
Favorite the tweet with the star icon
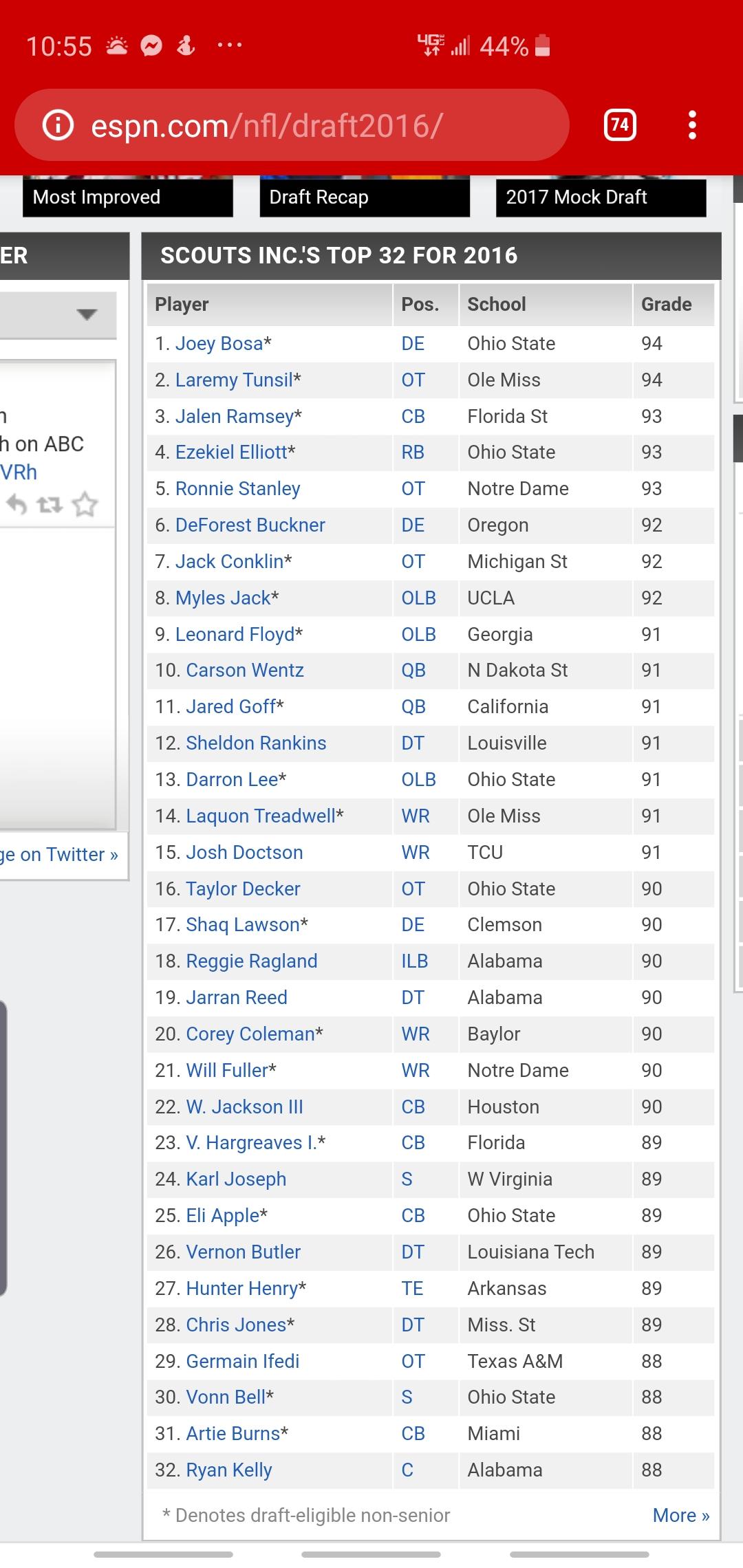tap(85, 504)
